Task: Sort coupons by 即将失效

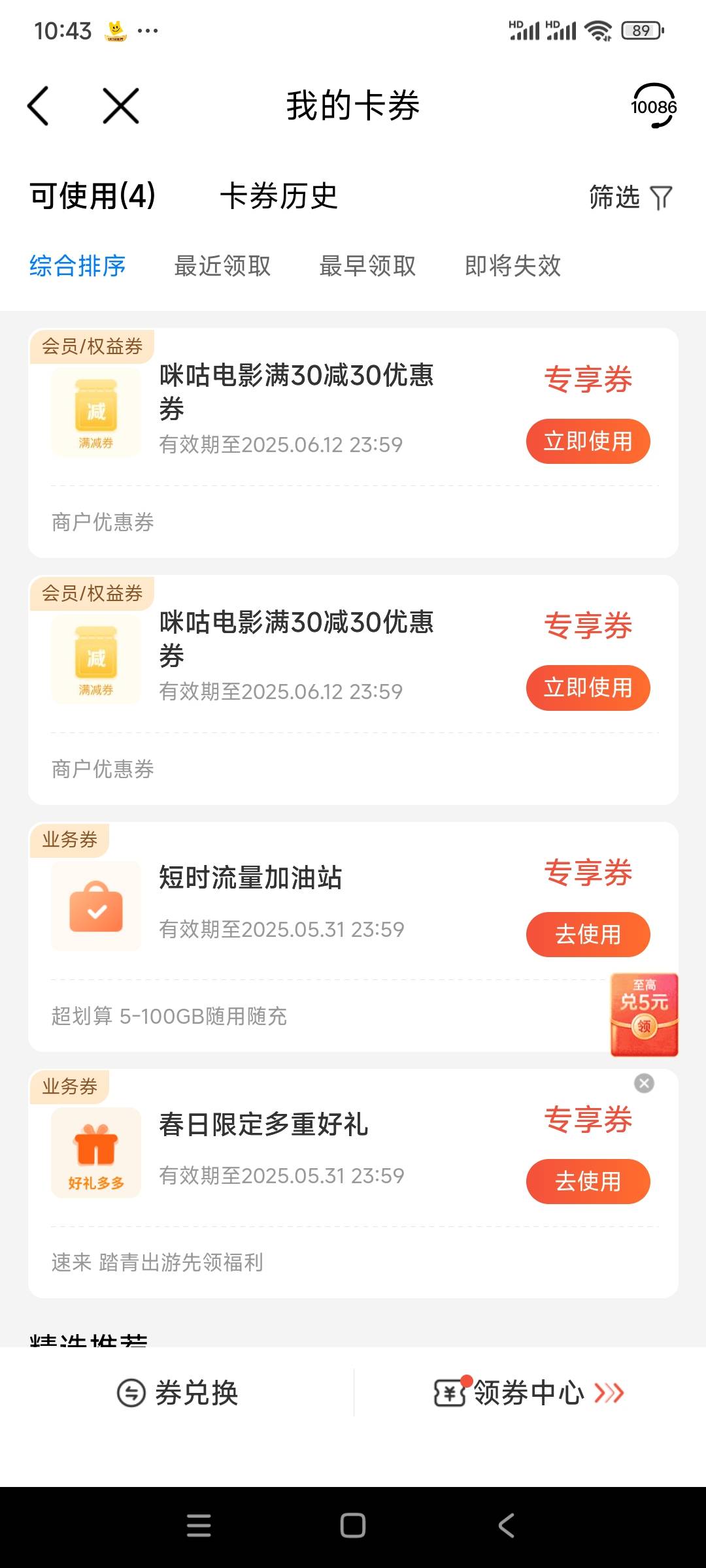Action: [513, 266]
